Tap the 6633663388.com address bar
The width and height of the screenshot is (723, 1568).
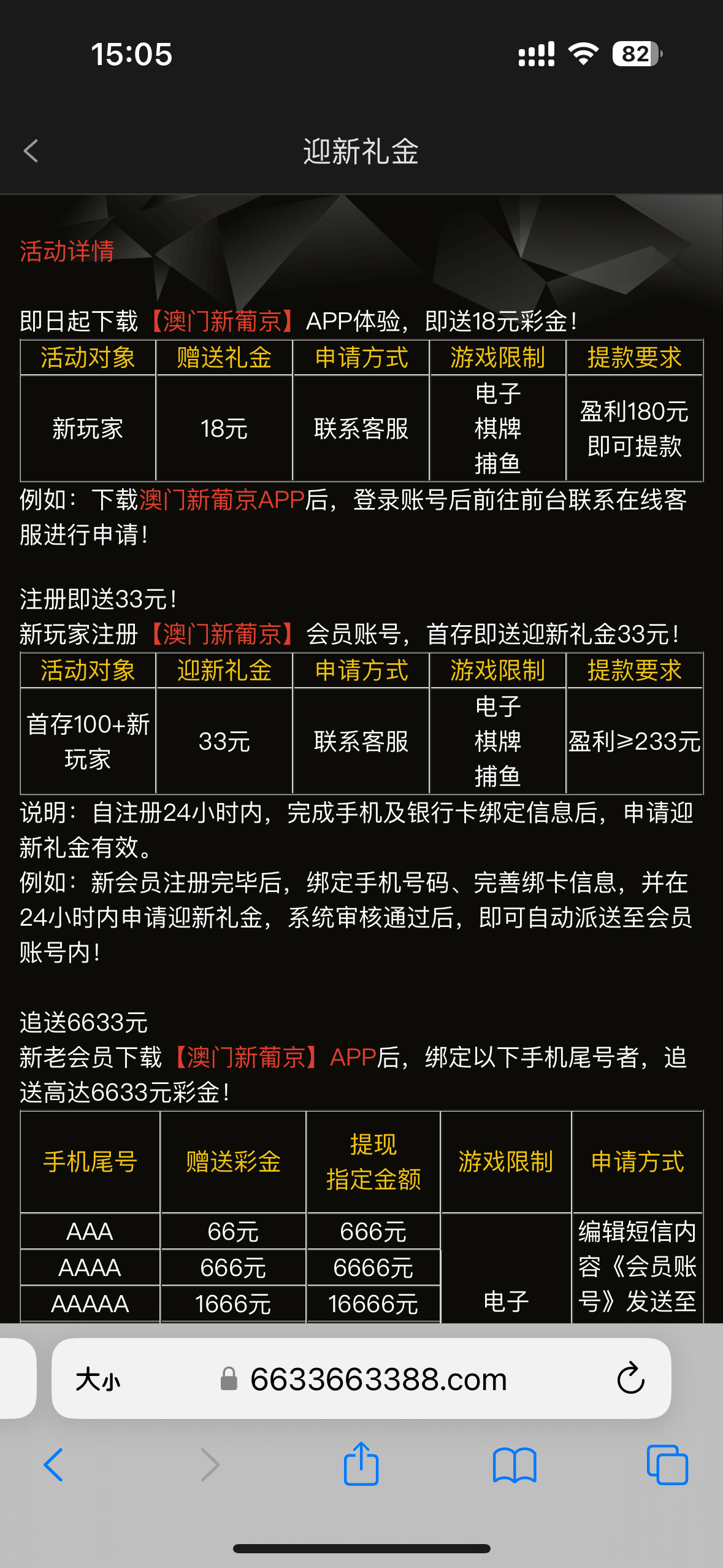tap(378, 1380)
